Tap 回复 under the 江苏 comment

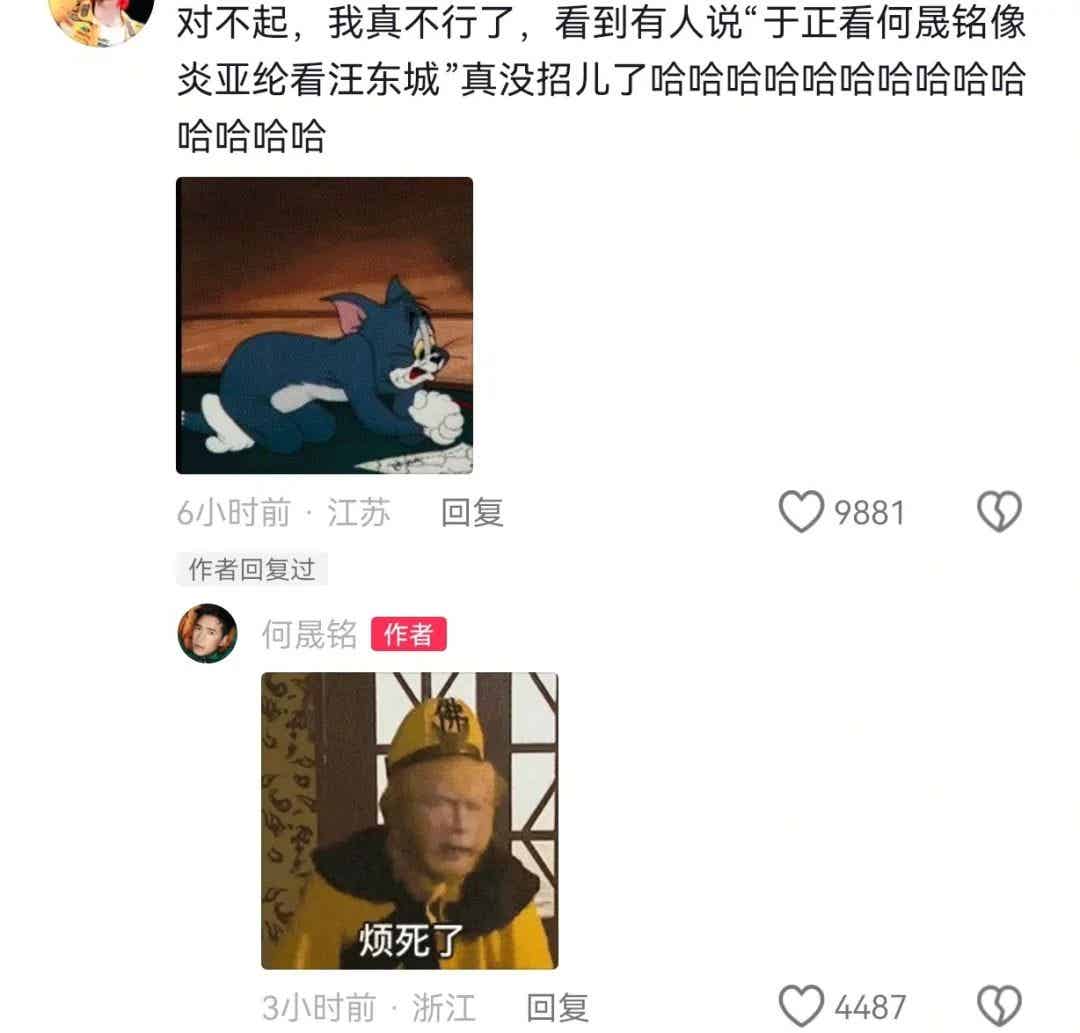[x=472, y=513]
